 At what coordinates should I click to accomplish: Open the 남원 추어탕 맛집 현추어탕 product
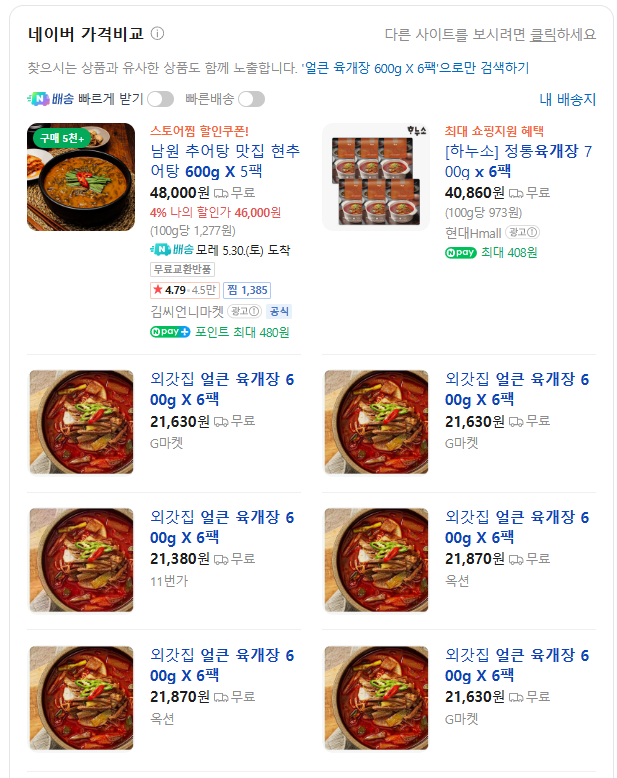[x=225, y=161]
